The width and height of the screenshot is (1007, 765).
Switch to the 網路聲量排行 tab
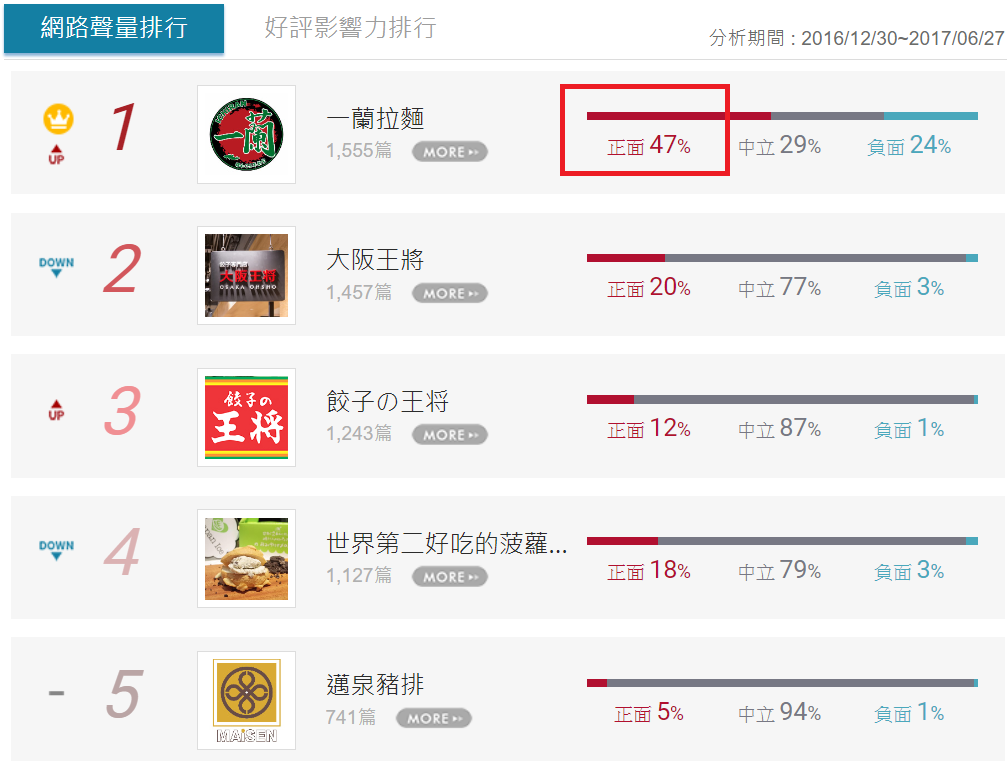click(x=114, y=29)
